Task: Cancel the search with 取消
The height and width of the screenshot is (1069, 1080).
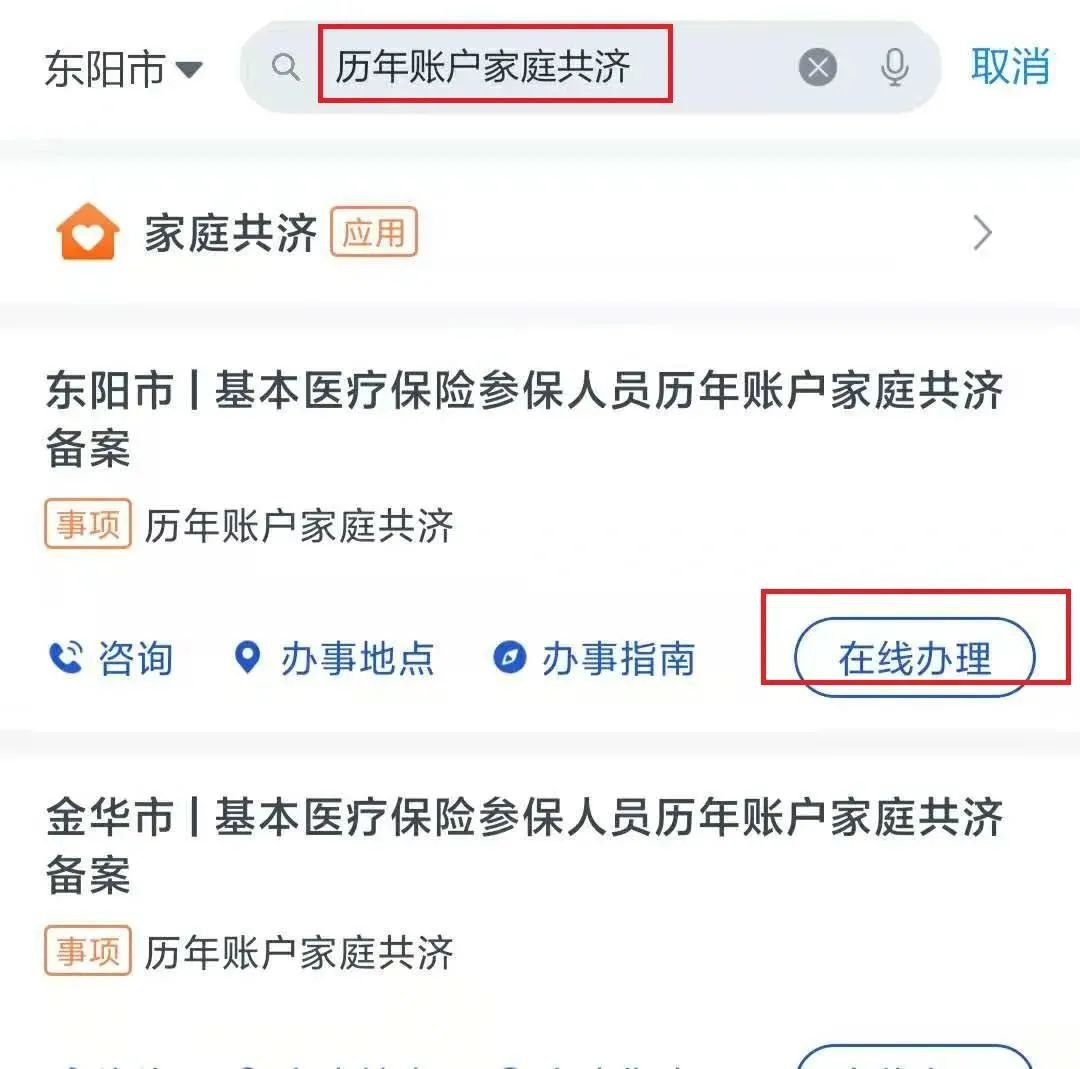Action: point(1010,67)
